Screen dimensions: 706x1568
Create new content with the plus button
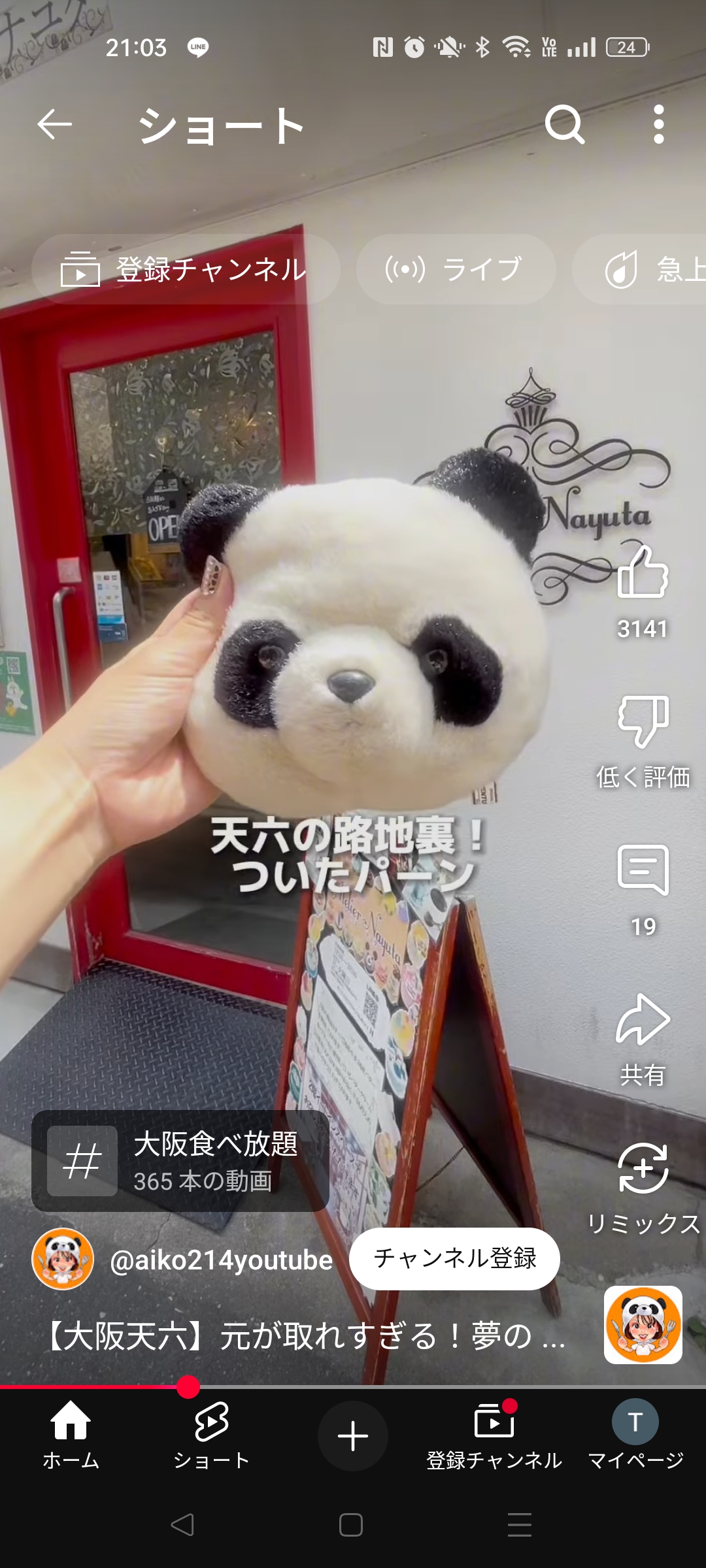click(353, 1436)
